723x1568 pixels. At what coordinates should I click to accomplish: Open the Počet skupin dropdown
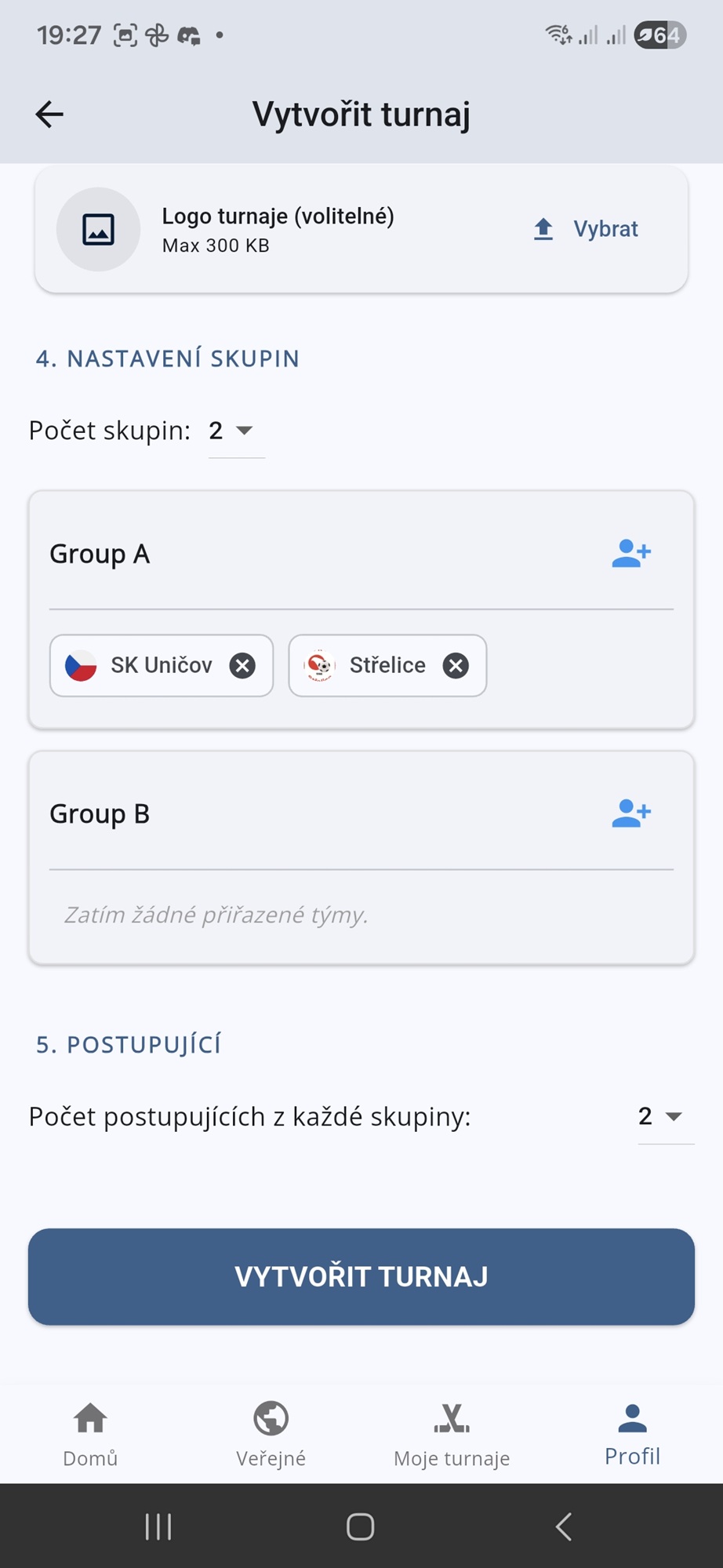pyautogui.click(x=231, y=431)
